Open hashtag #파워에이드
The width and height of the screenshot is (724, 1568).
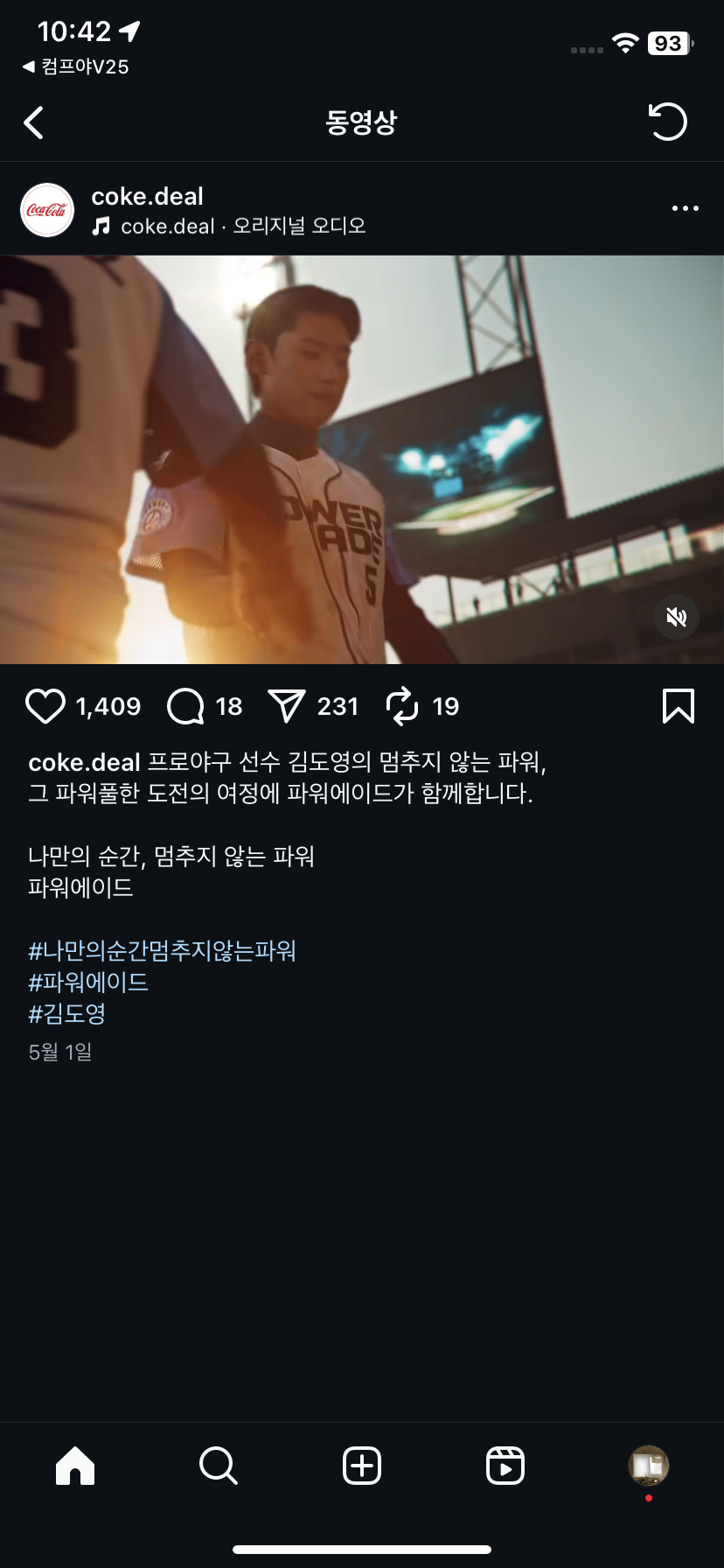88,983
